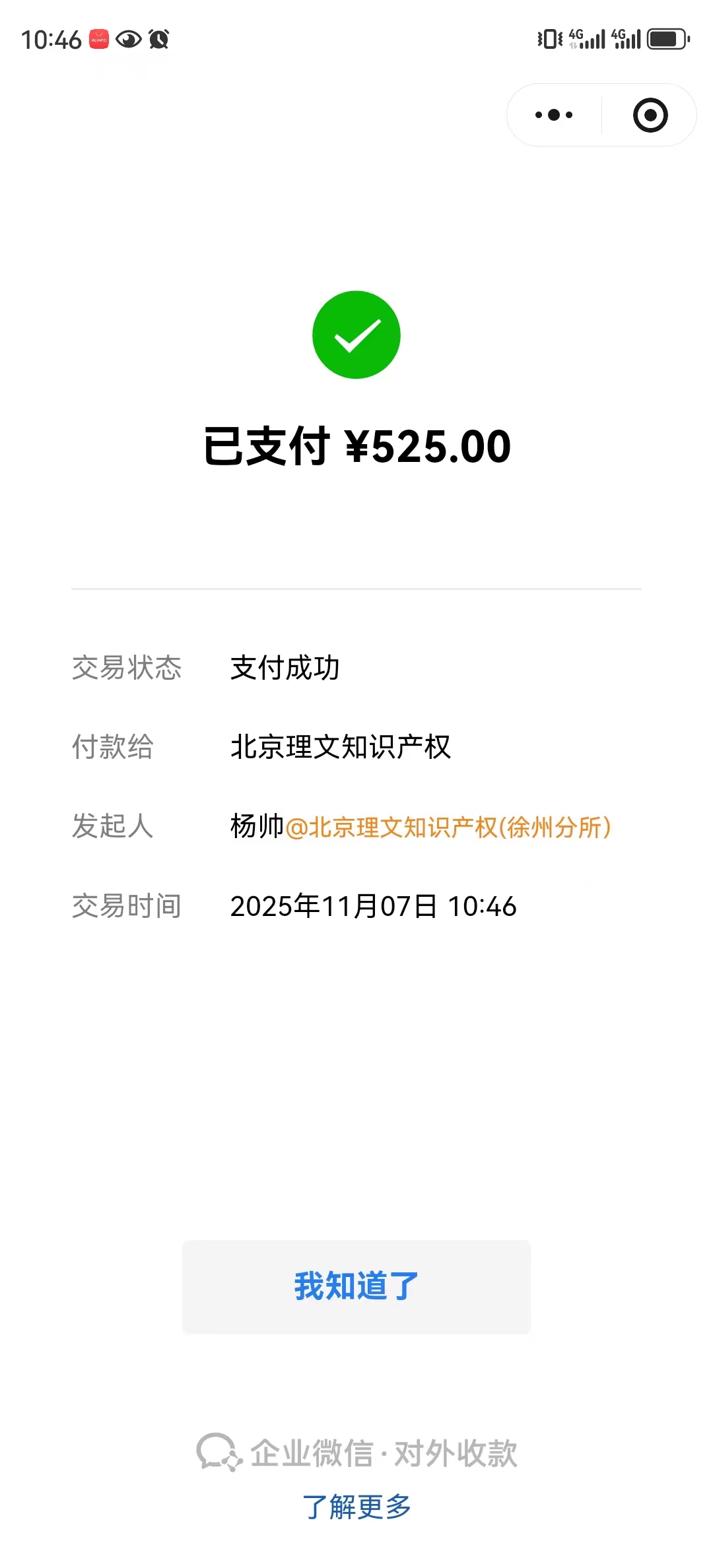Open the orange 北京理文知识产权(徐州分所) link
The image size is (713, 1568).
(449, 827)
